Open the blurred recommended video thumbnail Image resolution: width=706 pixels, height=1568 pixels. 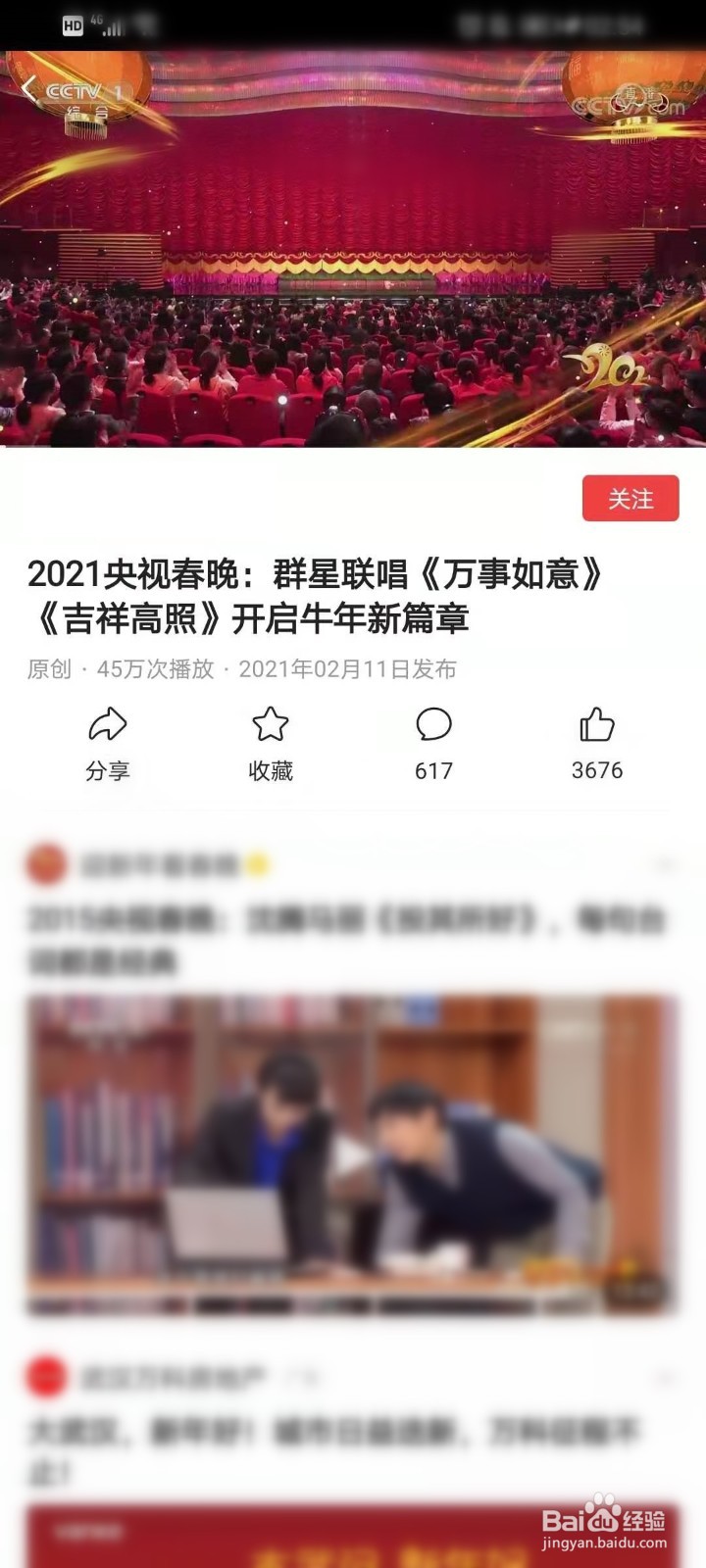(353, 1156)
